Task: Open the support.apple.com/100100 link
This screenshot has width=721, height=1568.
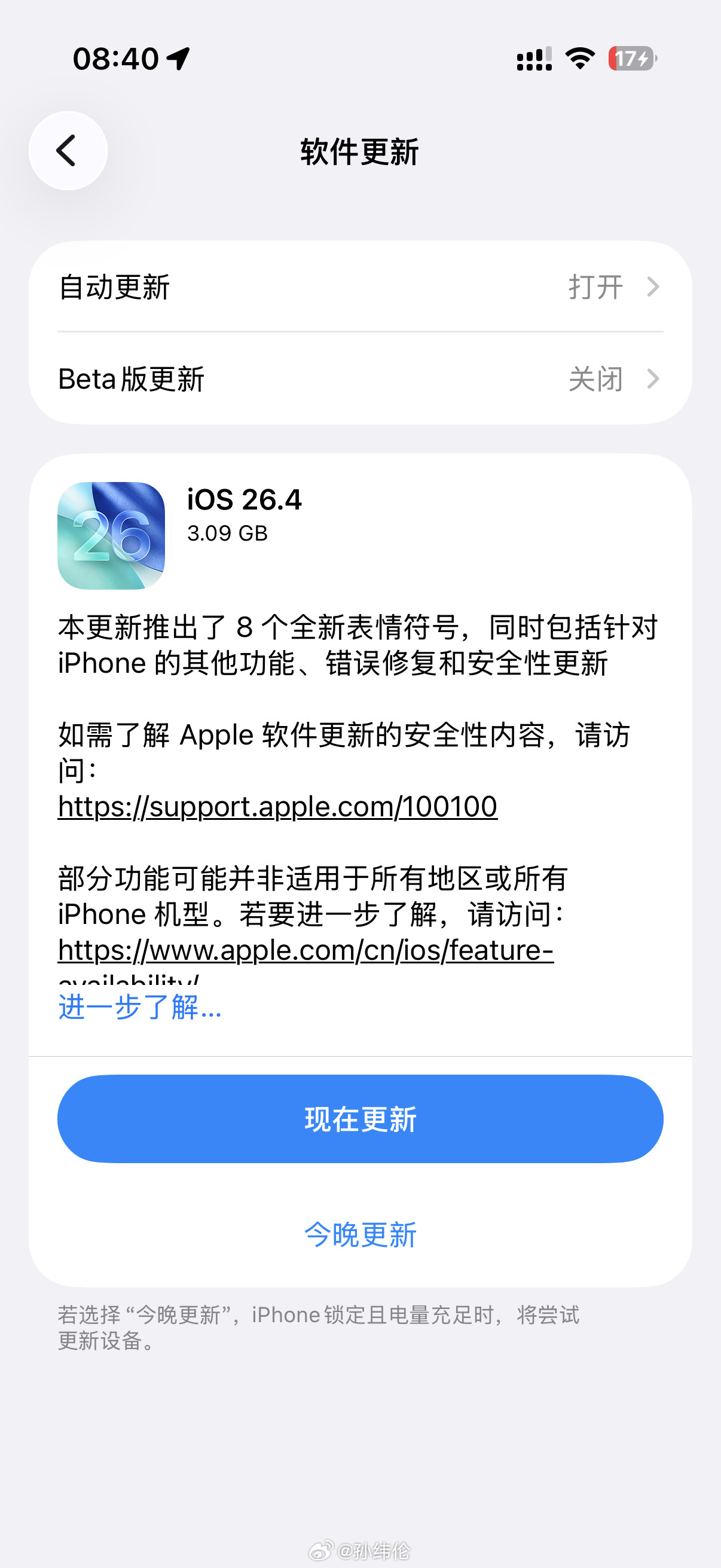Action: coord(277,806)
